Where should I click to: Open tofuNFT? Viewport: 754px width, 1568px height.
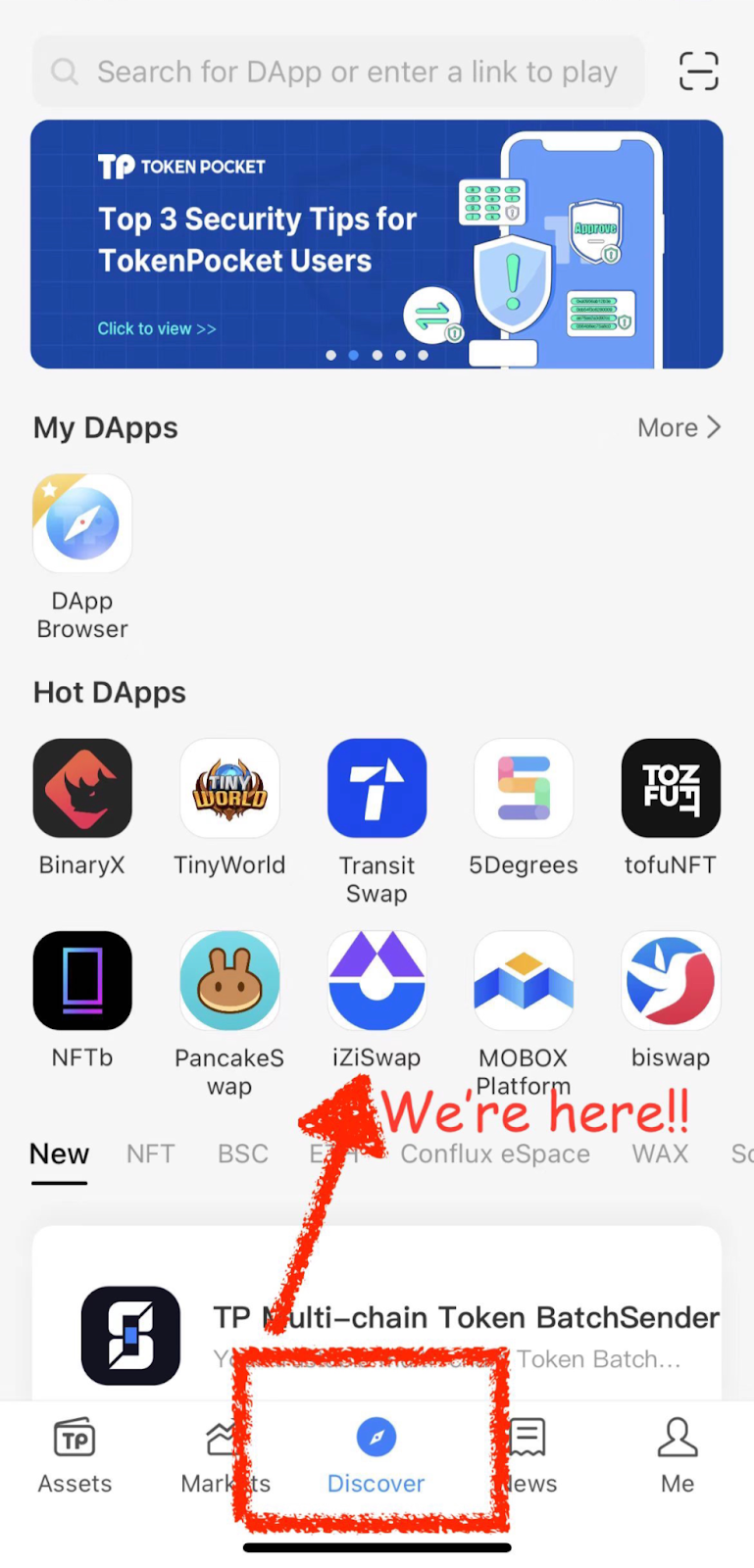tap(671, 788)
